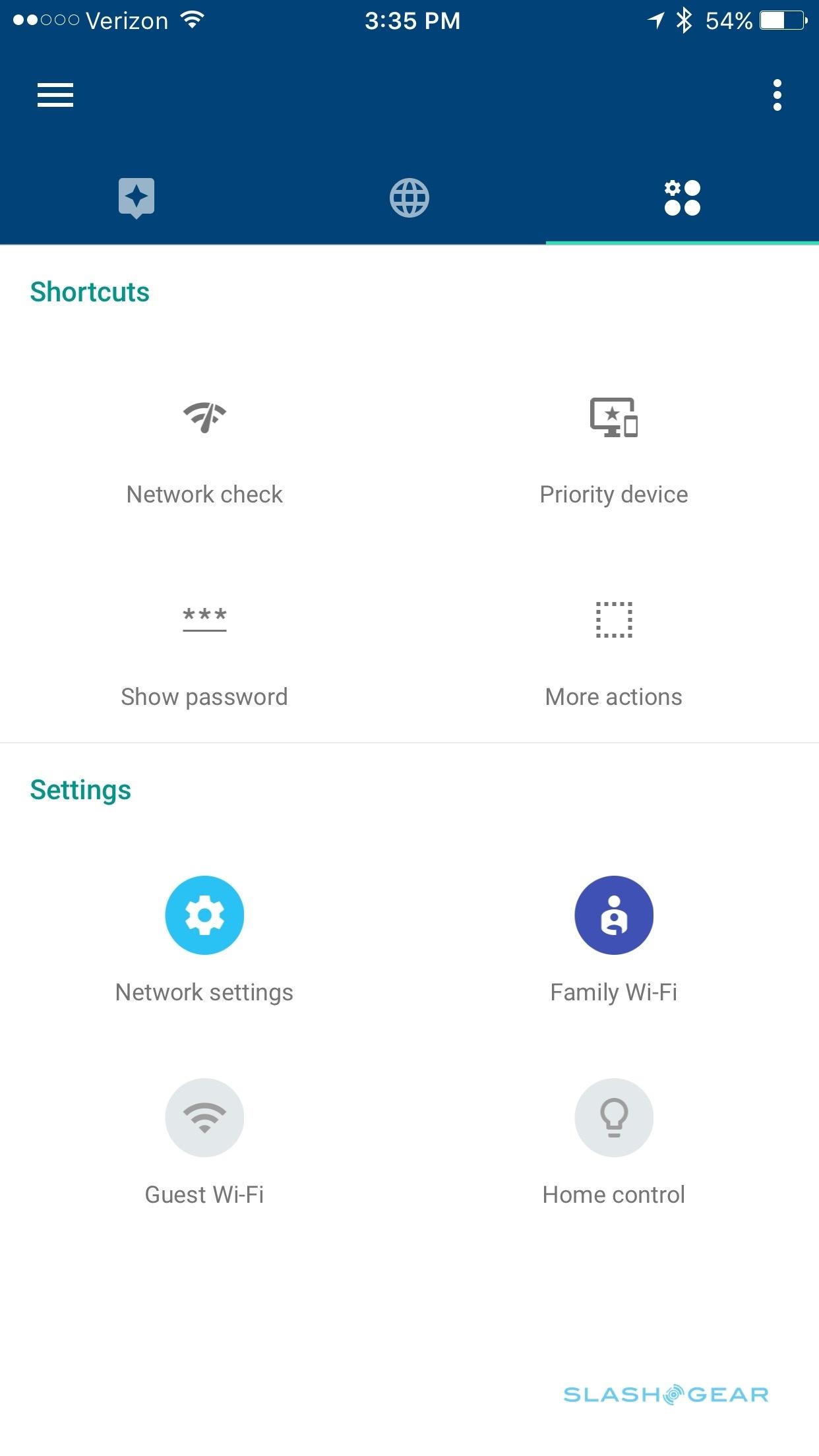Viewport: 819px width, 1456px height.
Task: Select the settings and shortcuts tab
Action: [682, 198]
